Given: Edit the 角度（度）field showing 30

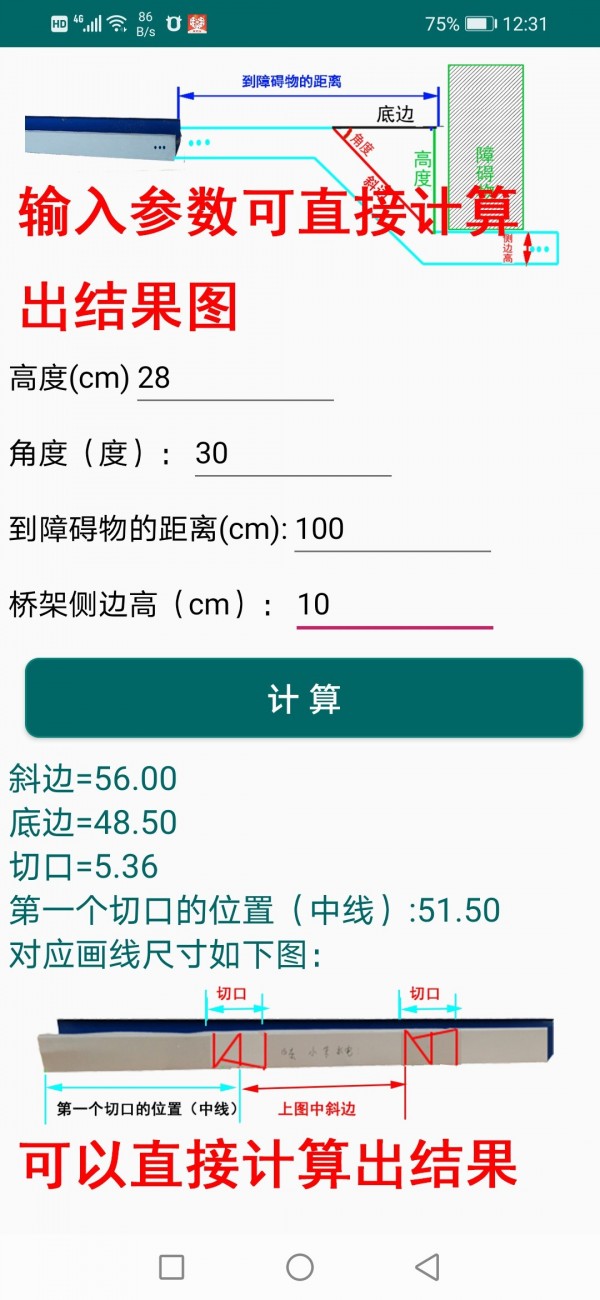Looking at the screenshot, I should [x=292, y=454].
